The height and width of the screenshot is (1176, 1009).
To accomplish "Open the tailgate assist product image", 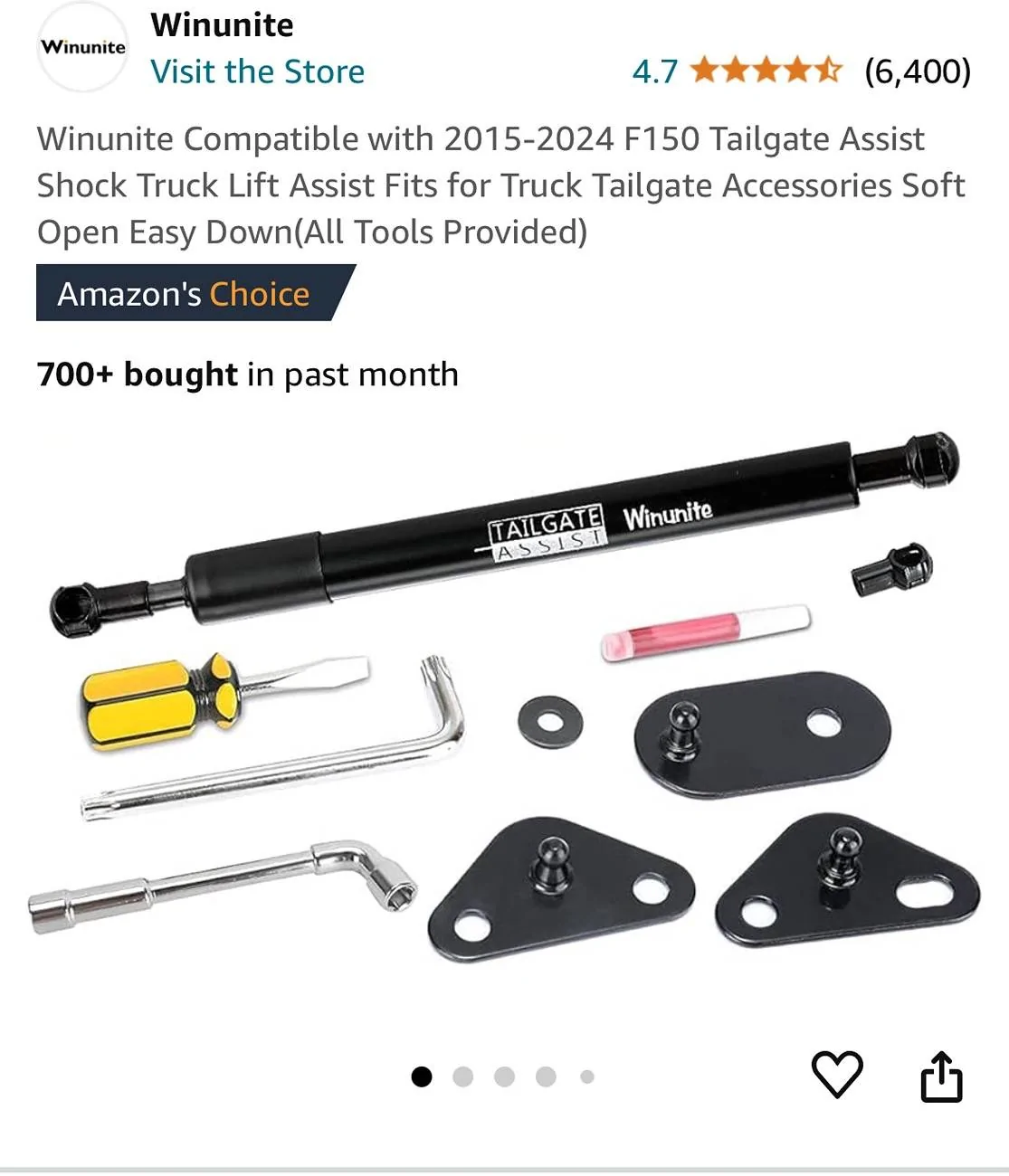I will click(x=504, y=697).
